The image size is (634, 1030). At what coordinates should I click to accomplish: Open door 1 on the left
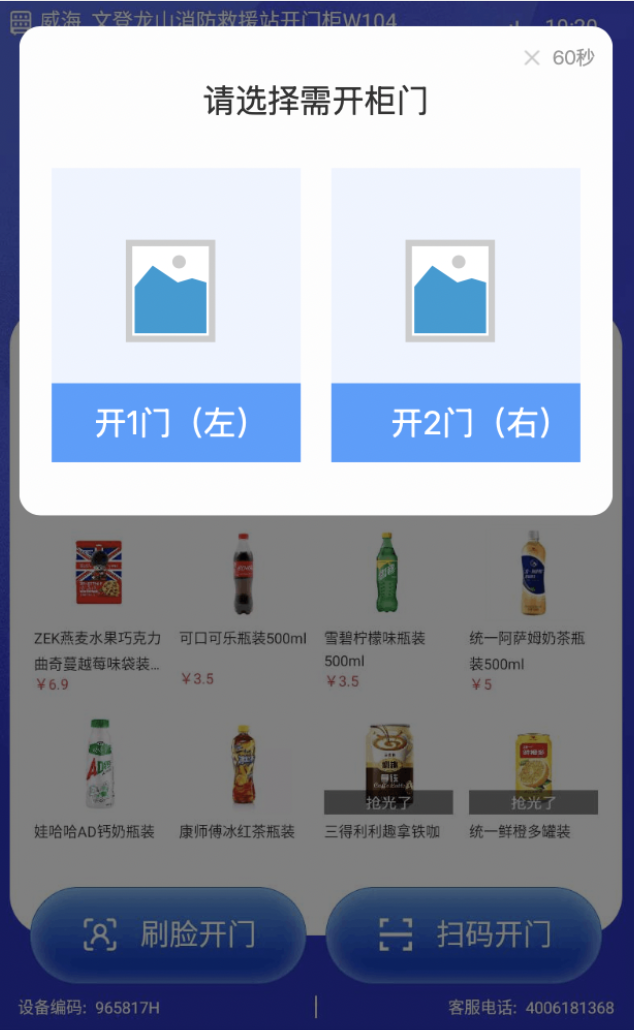click(176, 423)
